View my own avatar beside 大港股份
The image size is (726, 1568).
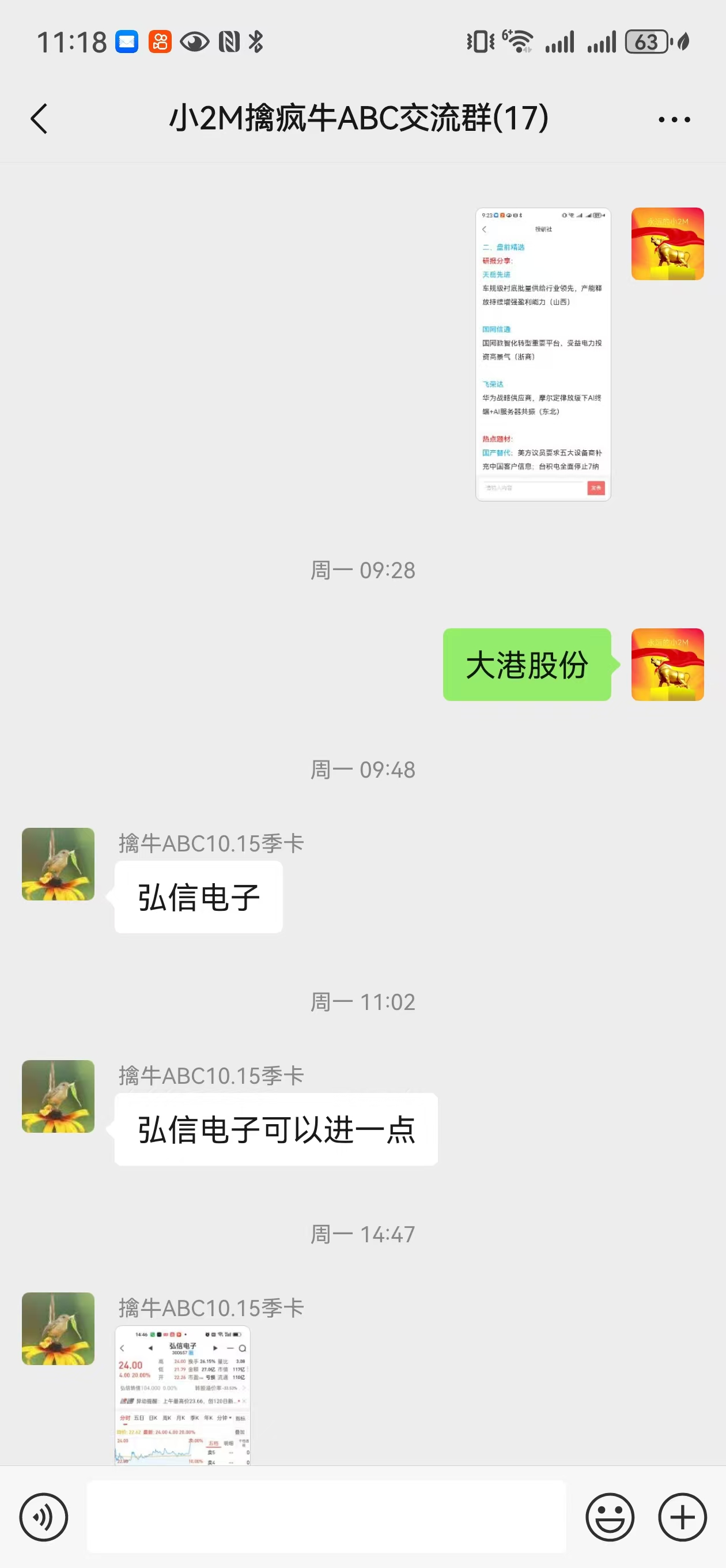667,664
